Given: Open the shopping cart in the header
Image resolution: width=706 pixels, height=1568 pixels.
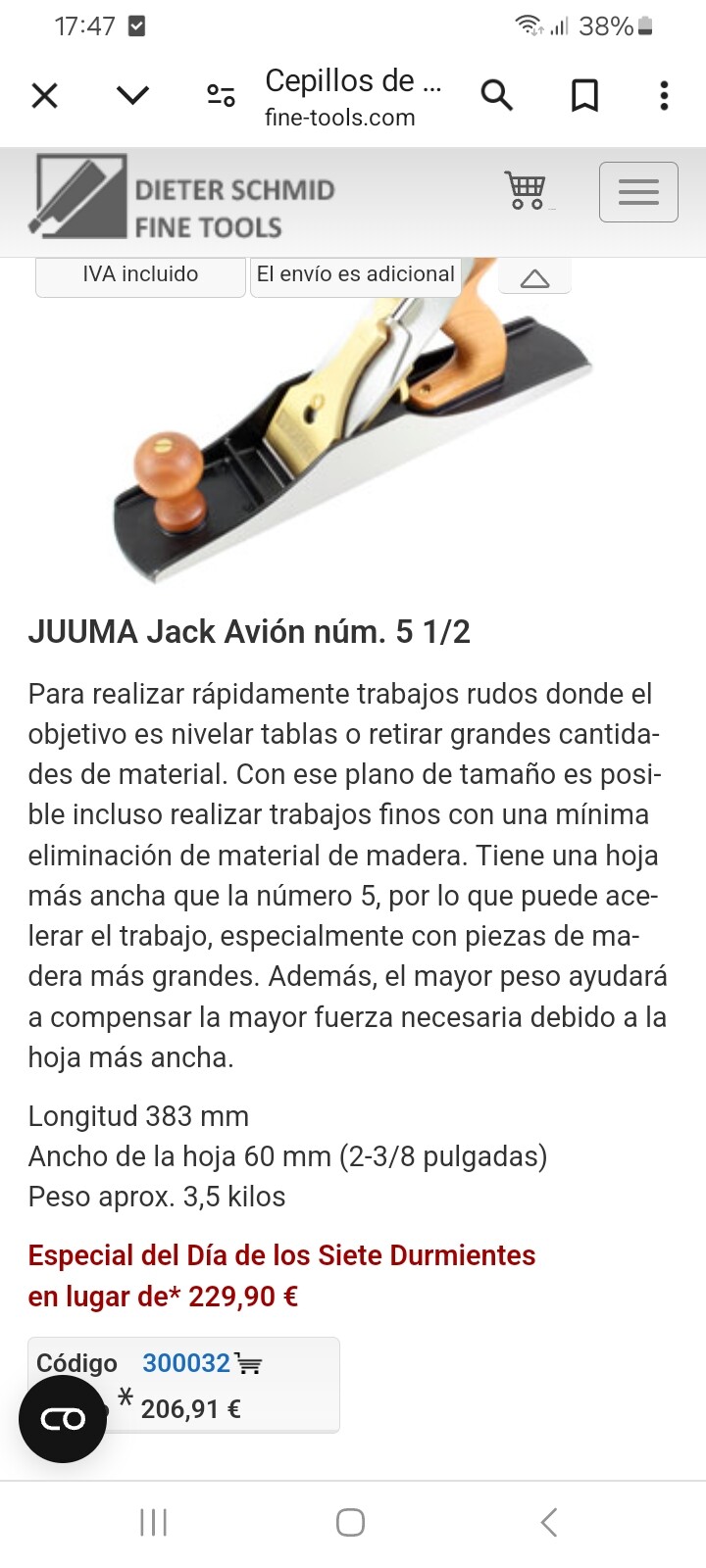Looking at the screenshot, I should click(526, 190).
